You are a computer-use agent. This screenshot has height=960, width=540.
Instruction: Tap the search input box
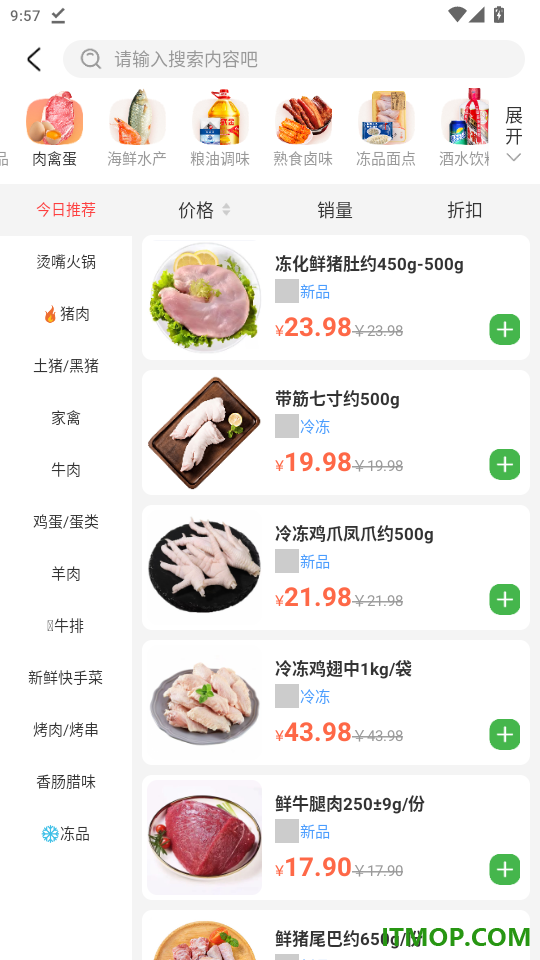click(x=294, y=59)
